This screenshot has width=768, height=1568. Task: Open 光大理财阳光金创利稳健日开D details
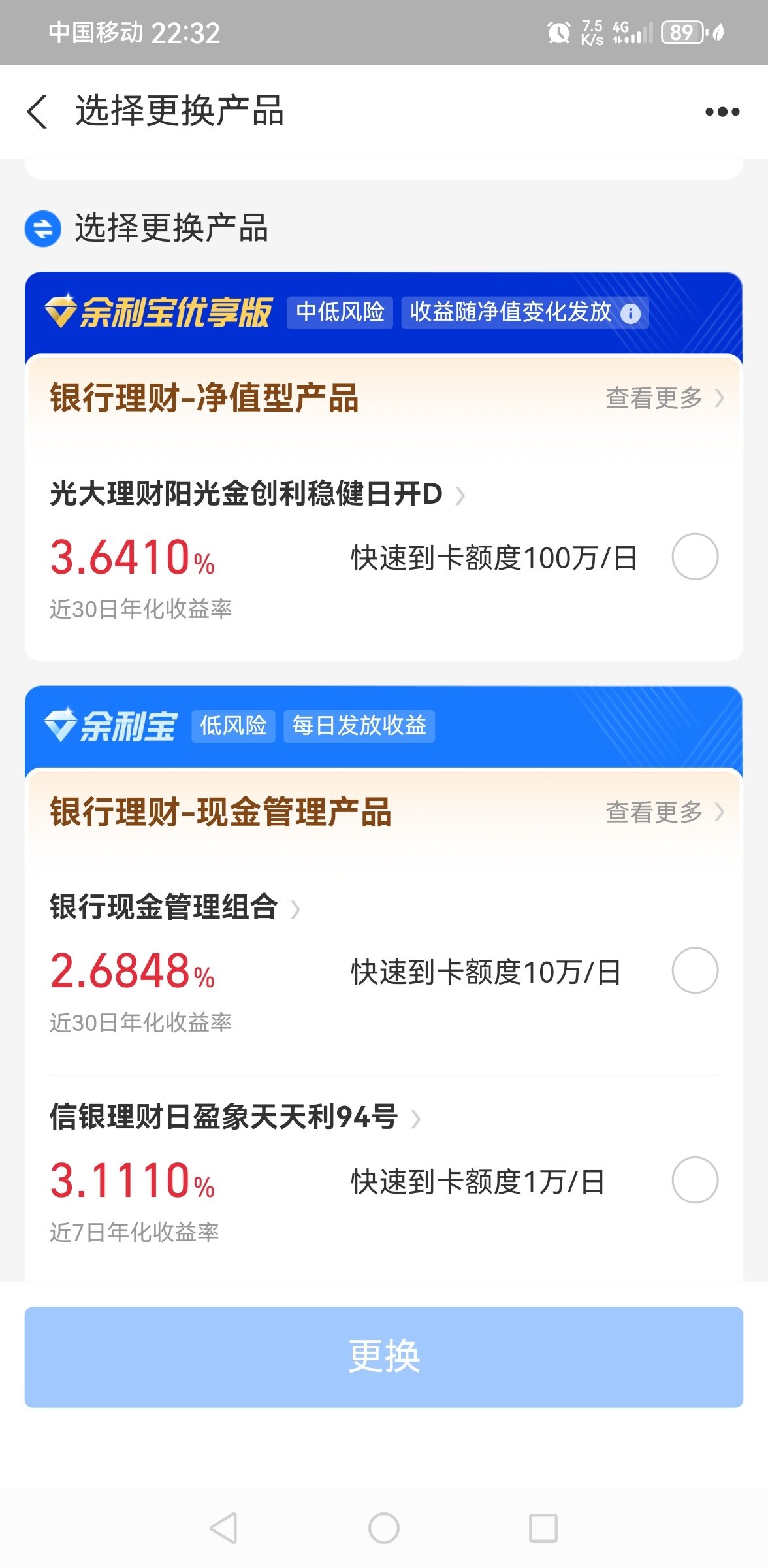257,494
